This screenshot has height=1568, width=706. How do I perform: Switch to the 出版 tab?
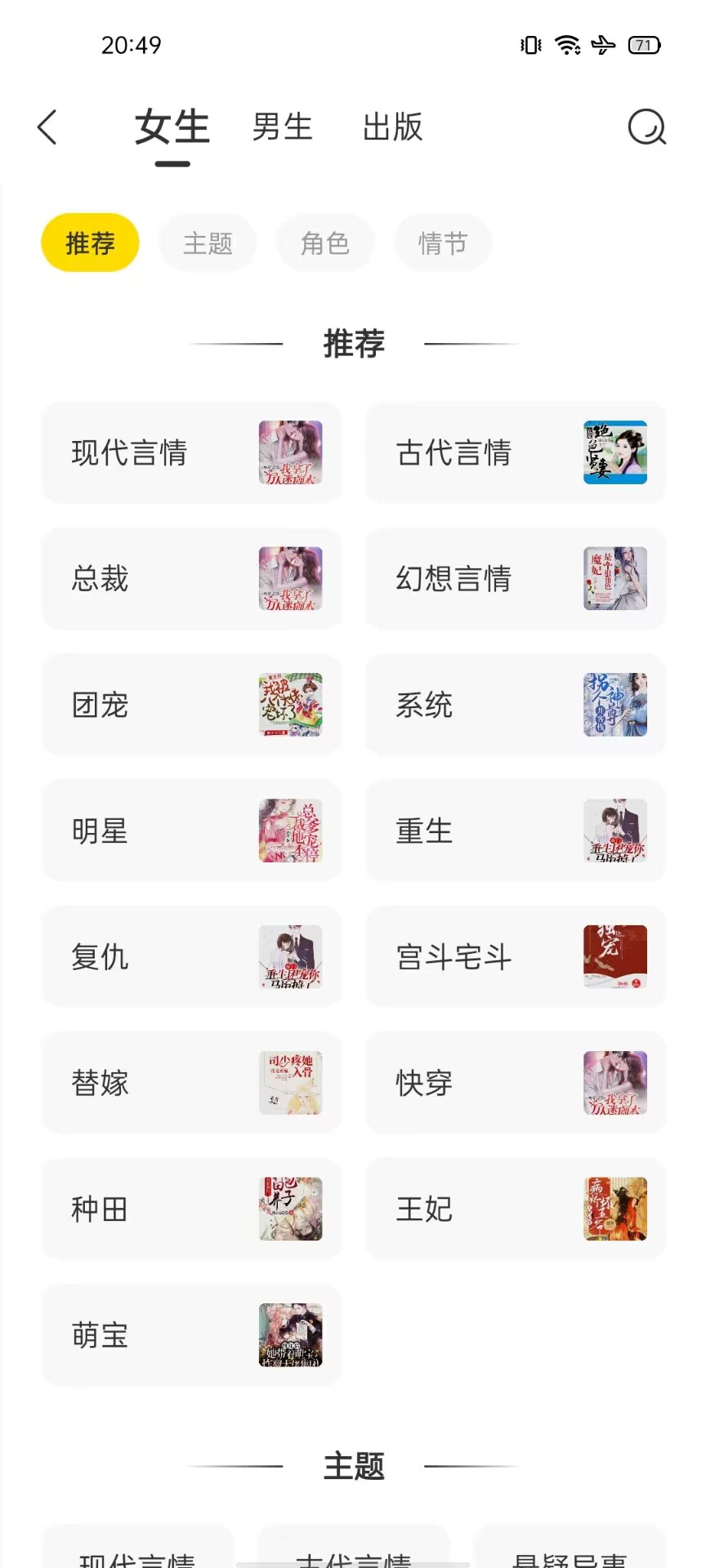coord(392,127)
